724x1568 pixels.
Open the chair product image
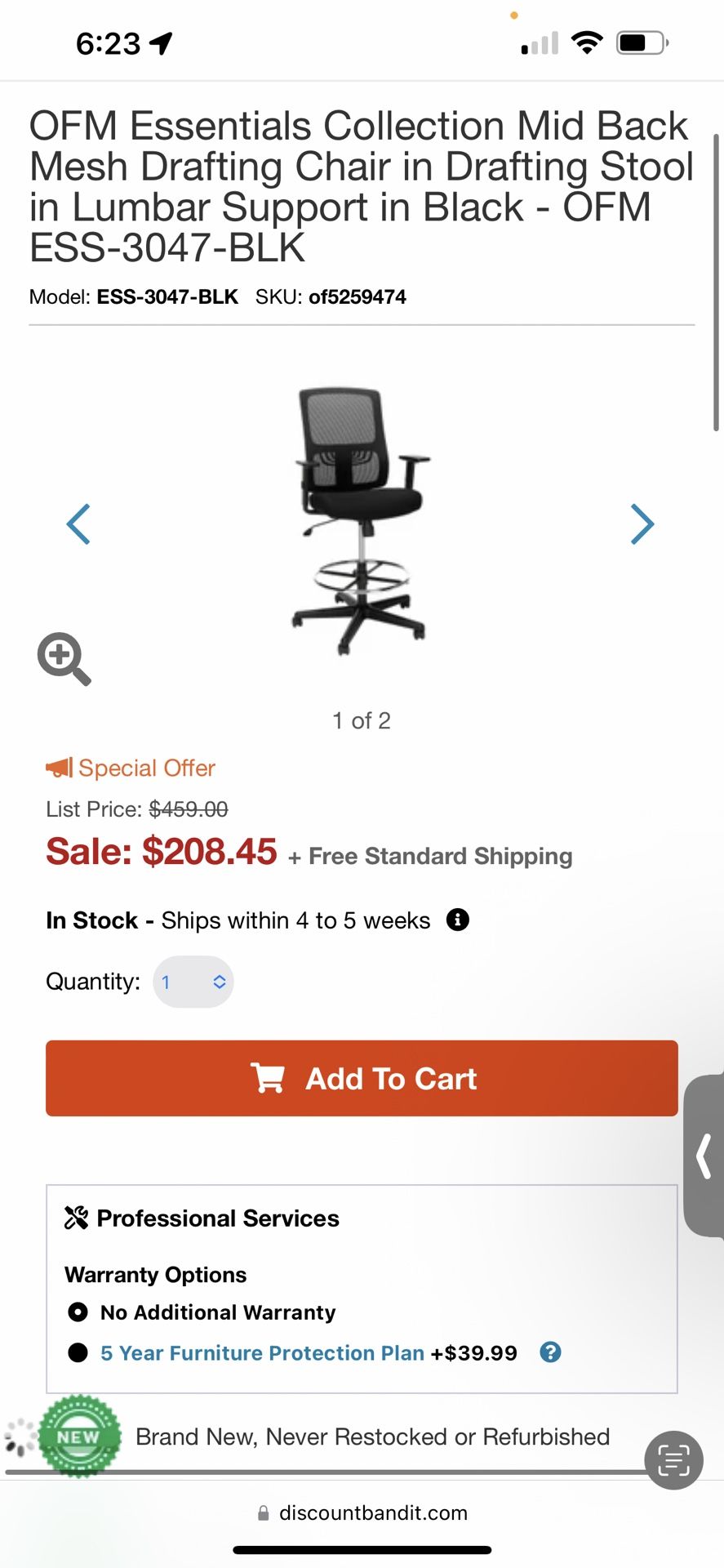click(x=361, y=520)
